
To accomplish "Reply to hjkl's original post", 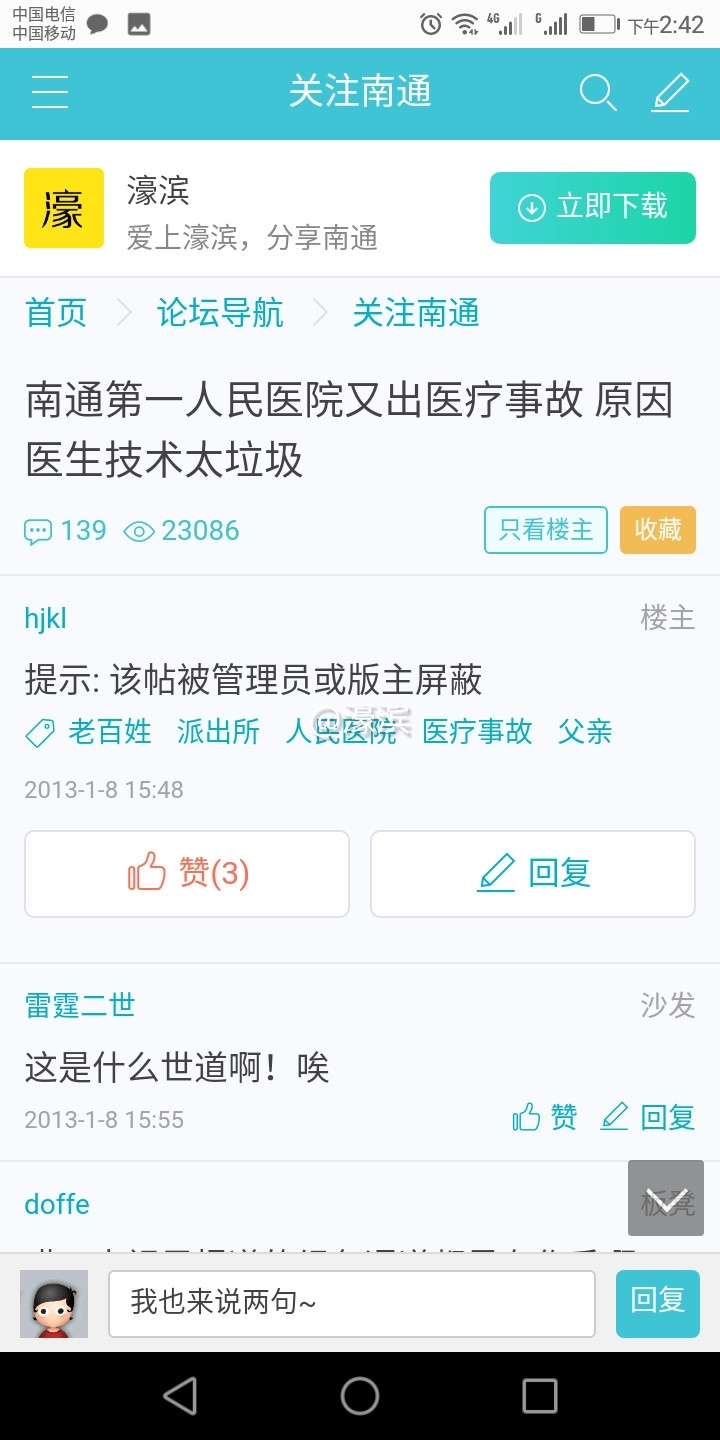I will (533, 874).
